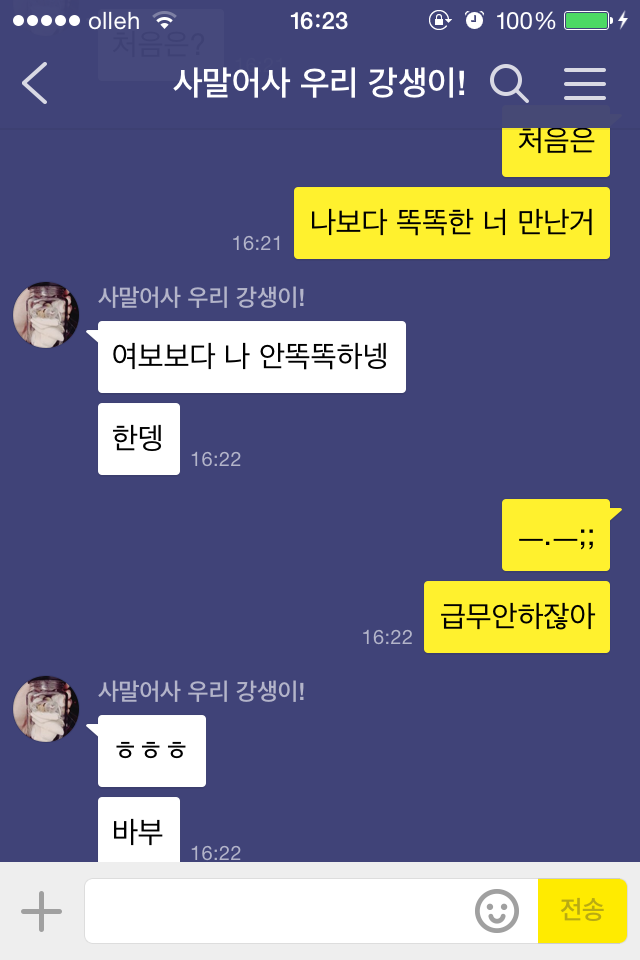This screenshot has width=640, height=960.
Task: Go back to the chat list
Action: (x=35, y=84)
